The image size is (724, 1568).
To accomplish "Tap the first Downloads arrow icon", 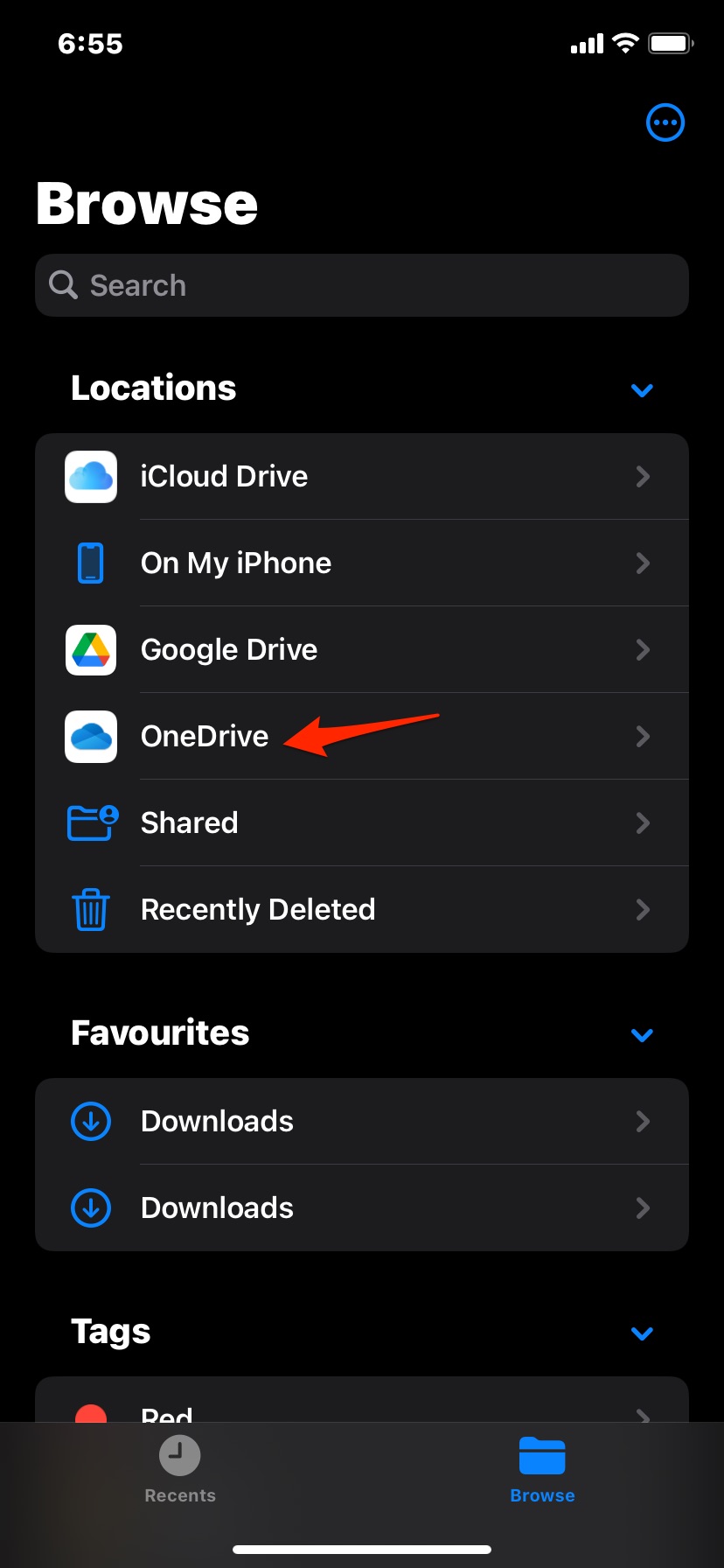I will point(90,1121).
